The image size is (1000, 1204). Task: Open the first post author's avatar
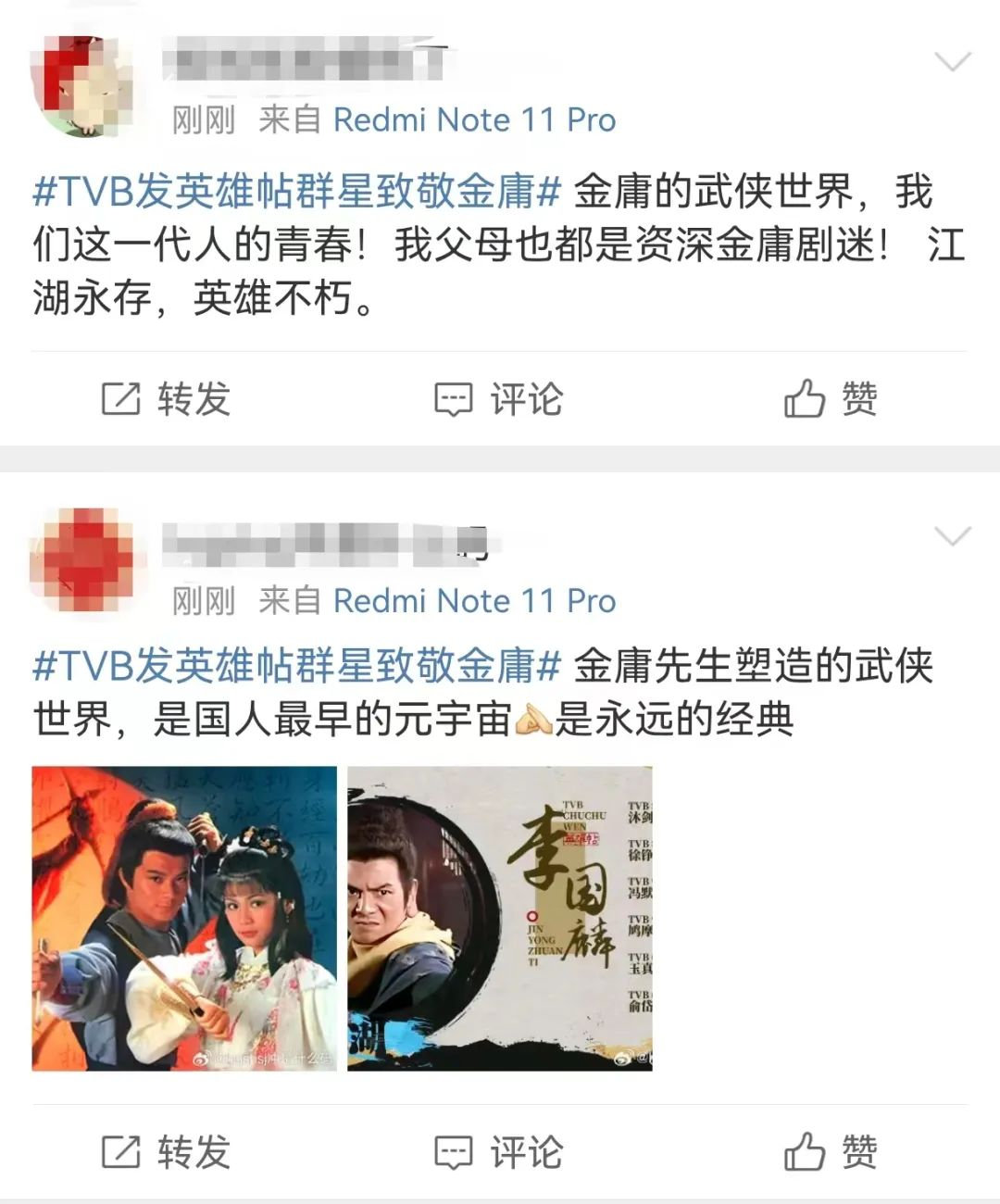pyautogui.click(x=81, y=85)
